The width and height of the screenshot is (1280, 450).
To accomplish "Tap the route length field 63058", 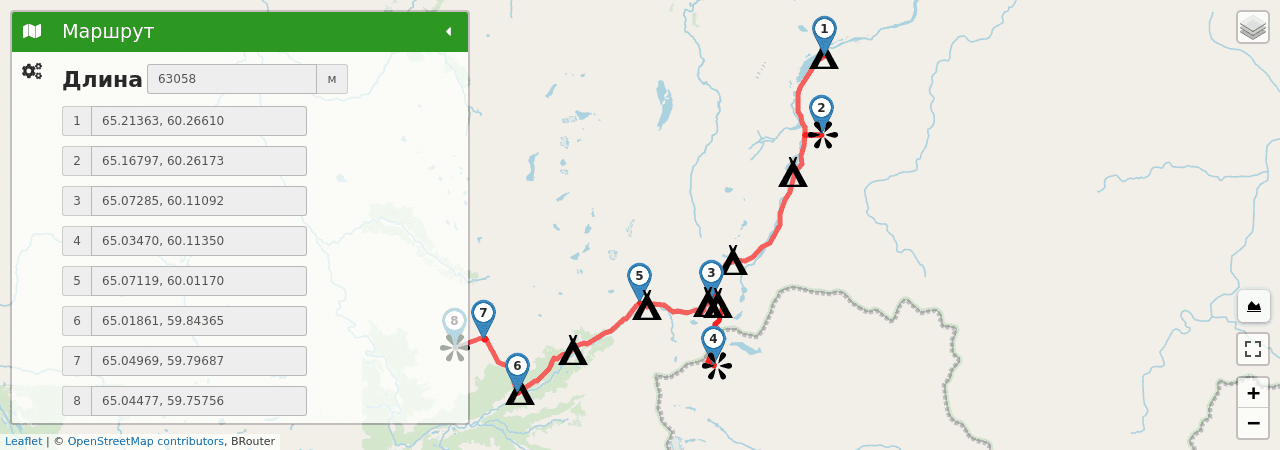I will [x=231, y=79].
